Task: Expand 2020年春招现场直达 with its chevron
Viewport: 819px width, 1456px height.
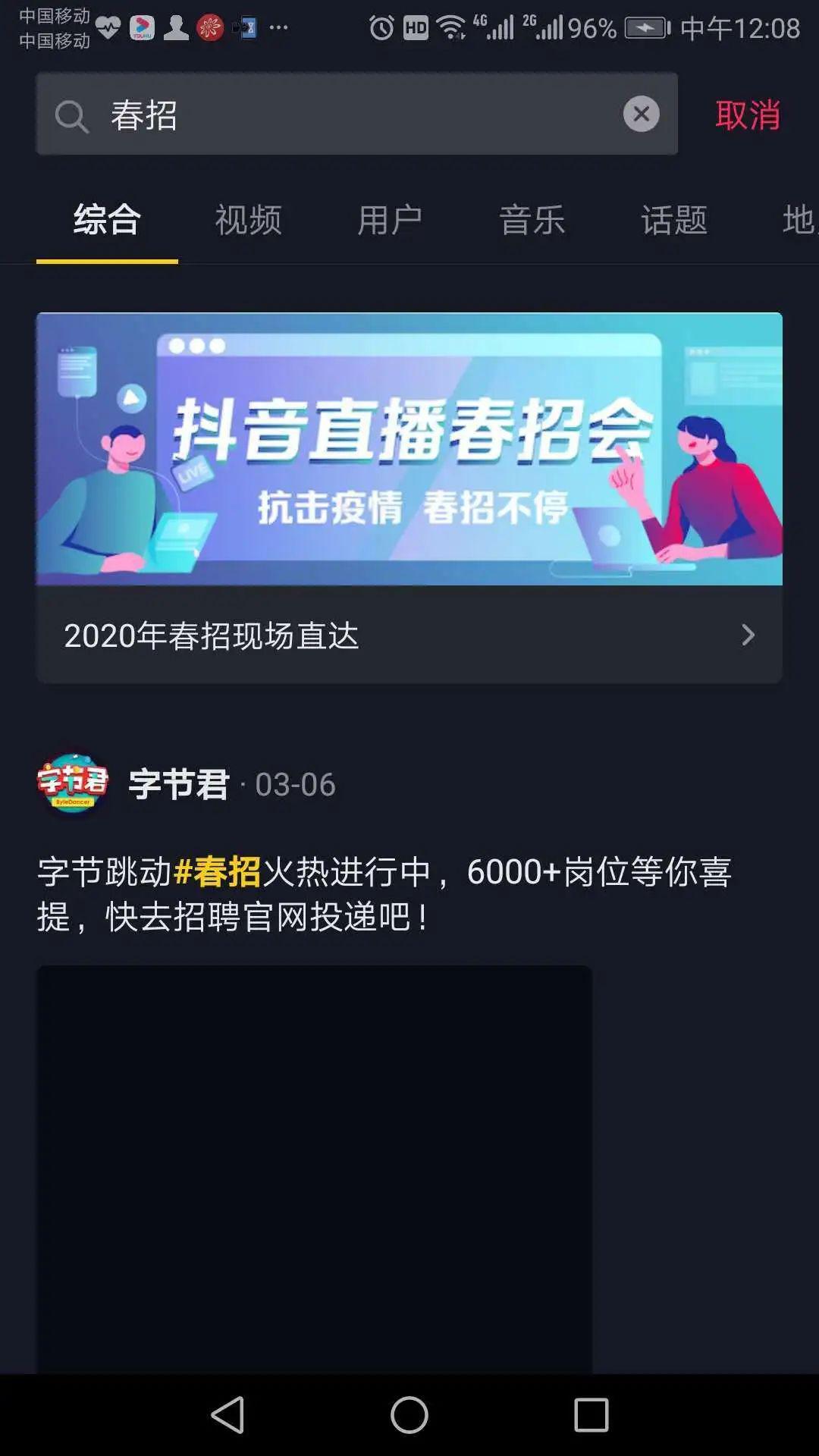Action: pos(748,635)
